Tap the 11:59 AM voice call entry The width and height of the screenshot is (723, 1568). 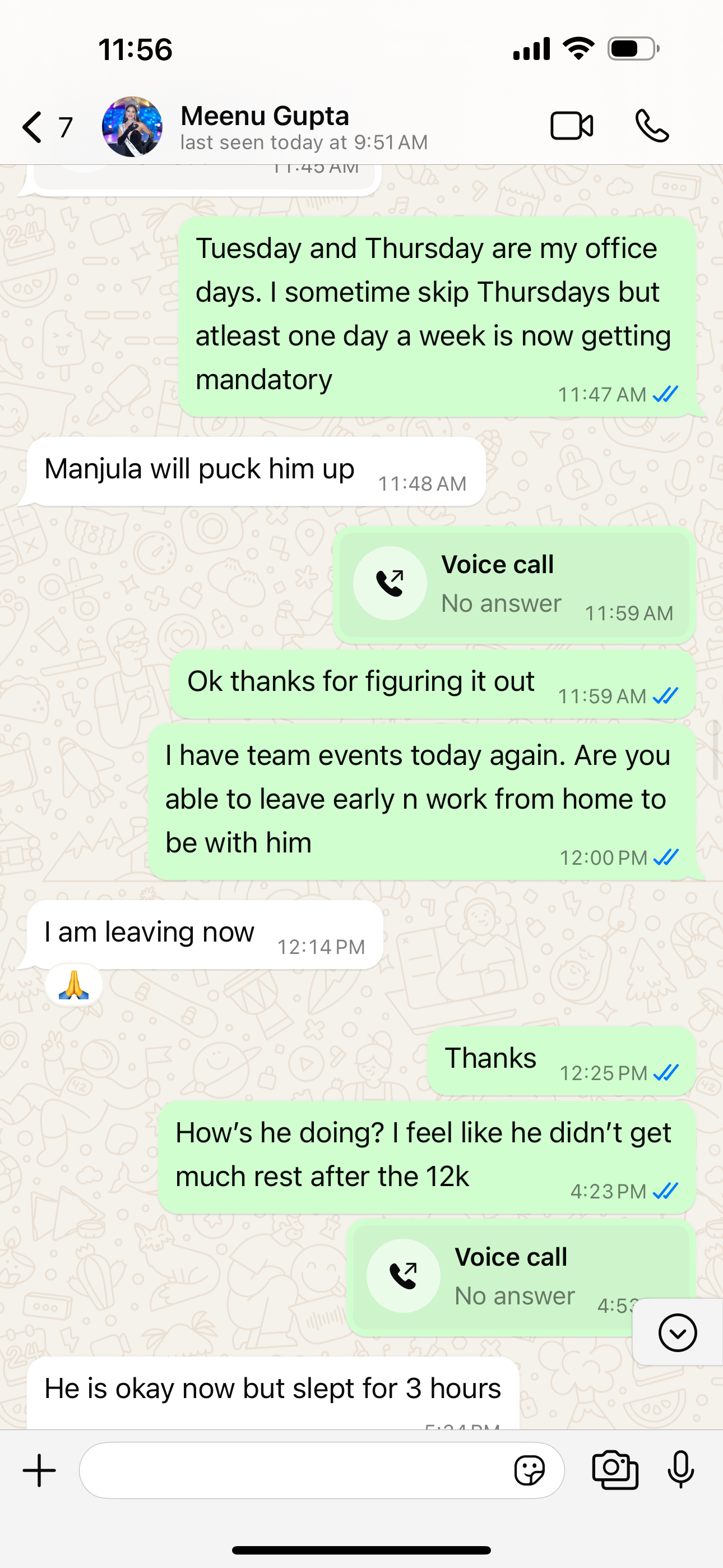(513, 585)
